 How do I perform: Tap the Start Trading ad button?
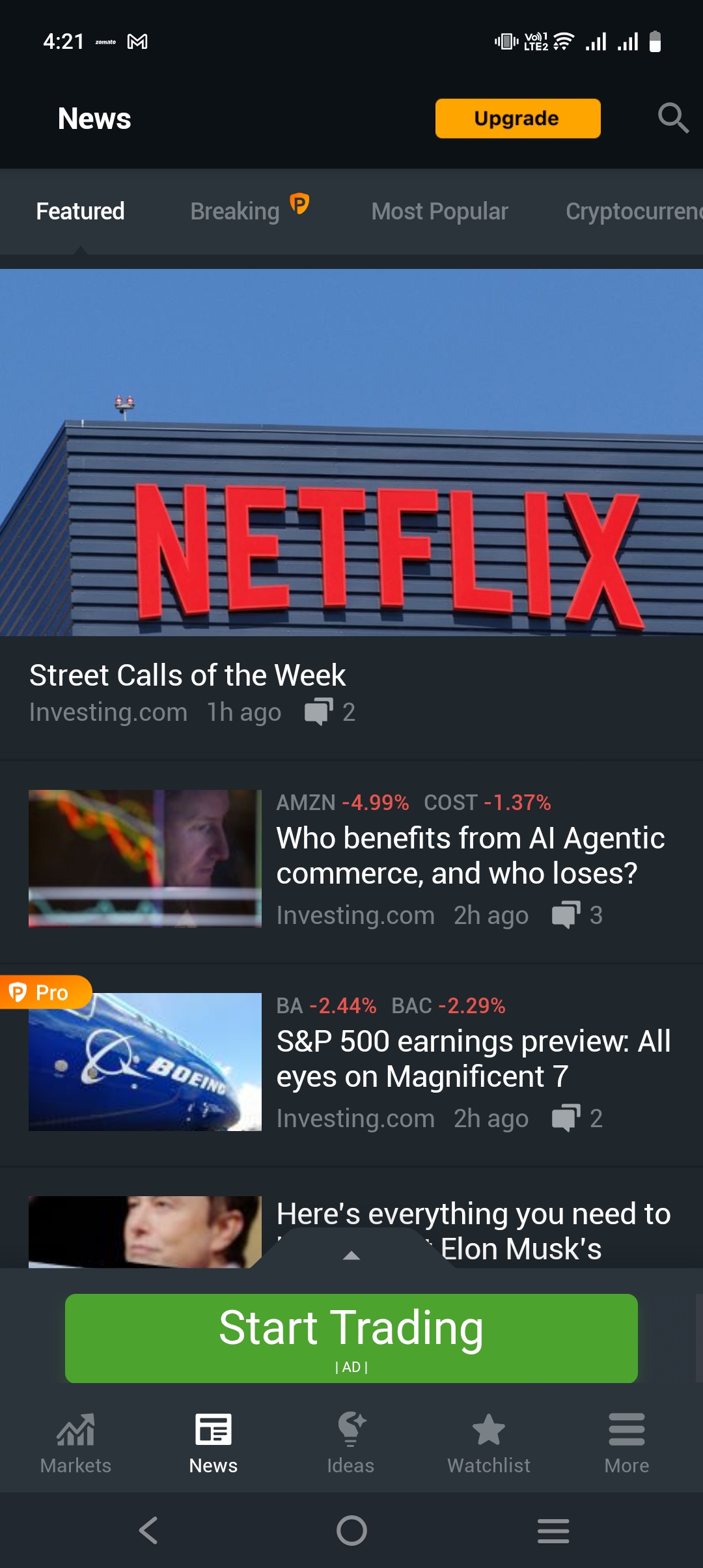[351, 1337]
